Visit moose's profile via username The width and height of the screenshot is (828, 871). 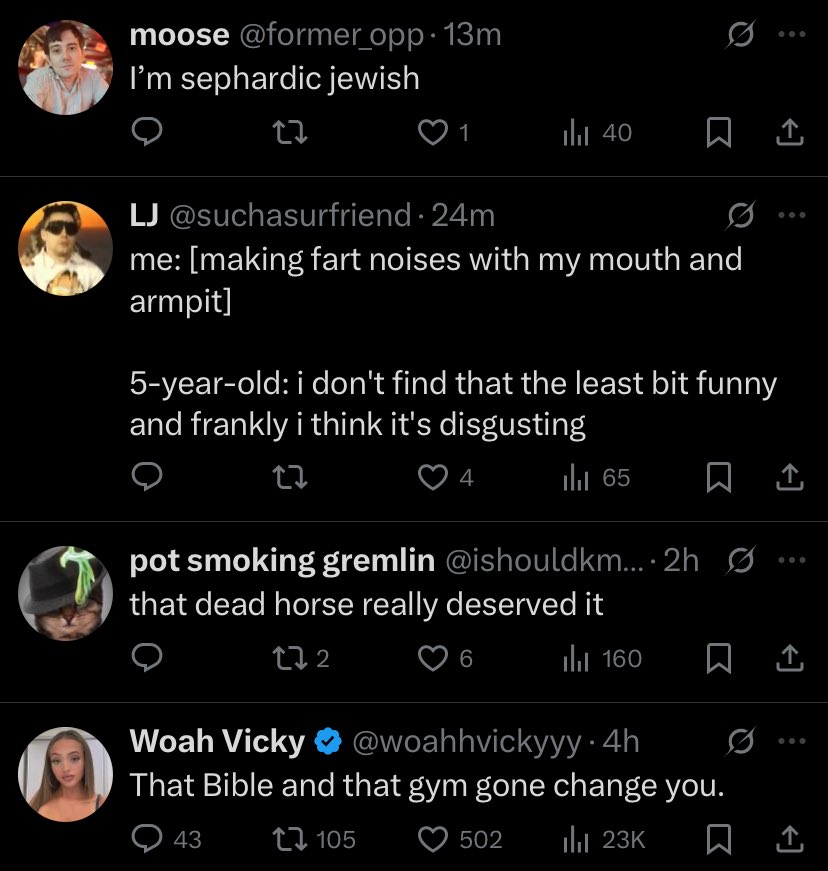331,36
